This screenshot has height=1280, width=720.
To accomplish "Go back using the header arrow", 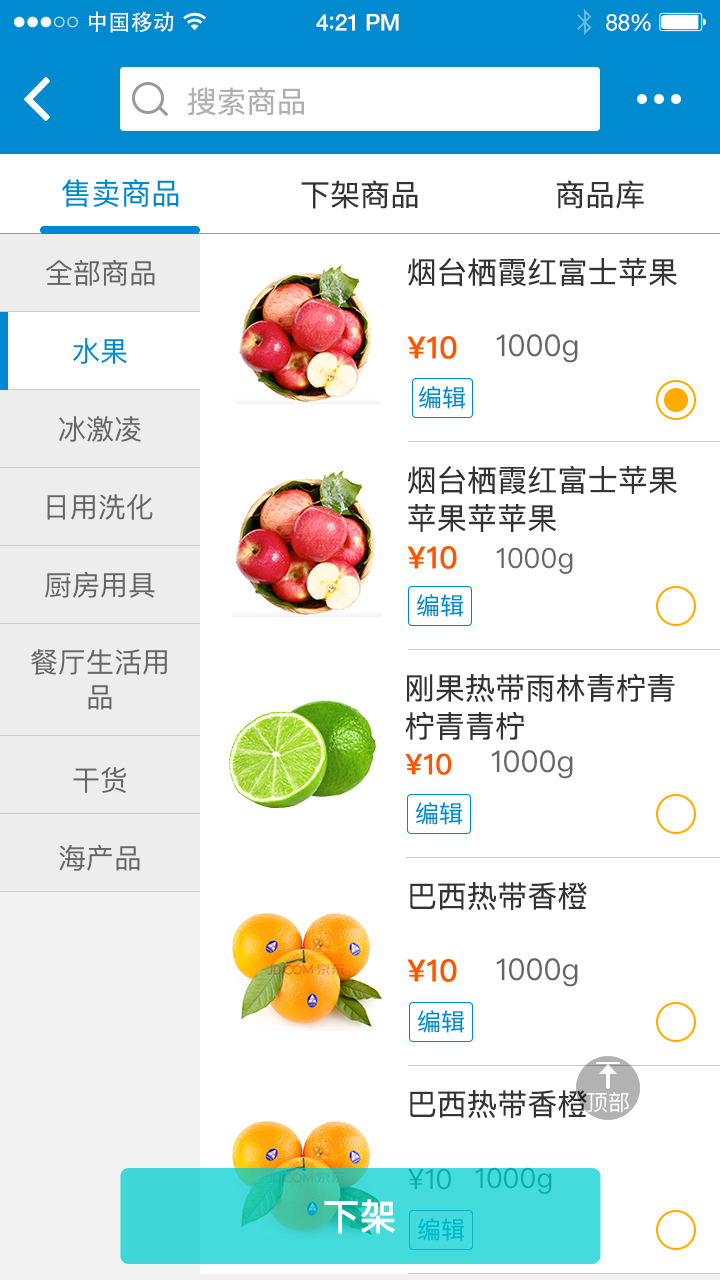I will pos(38,100).
